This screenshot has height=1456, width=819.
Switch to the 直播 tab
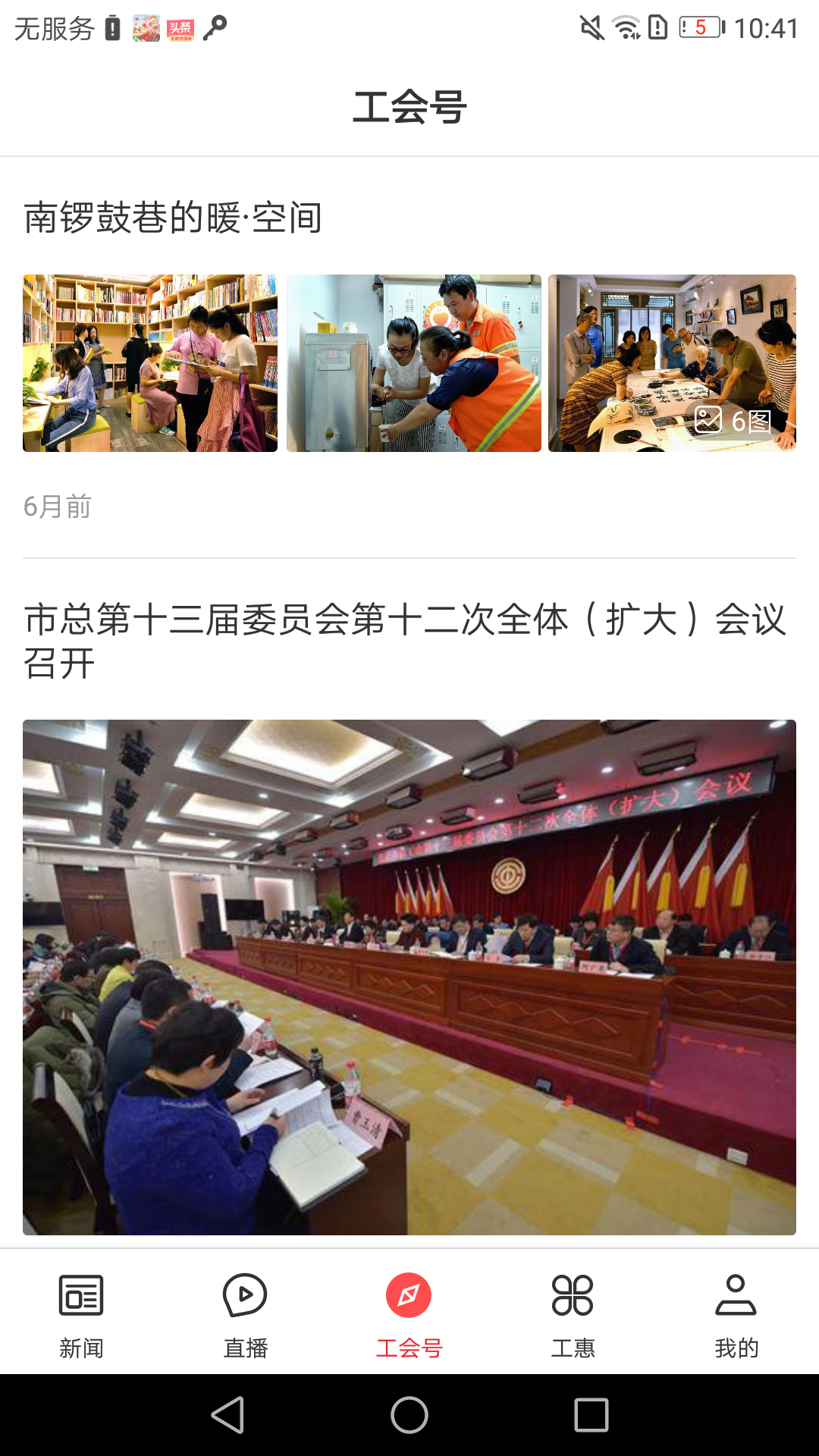[245, 1346]
